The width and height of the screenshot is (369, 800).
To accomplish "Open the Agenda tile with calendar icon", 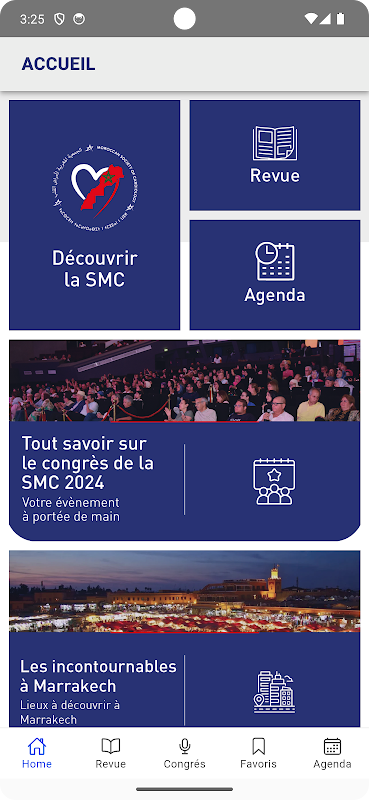I will click(275, 275).
